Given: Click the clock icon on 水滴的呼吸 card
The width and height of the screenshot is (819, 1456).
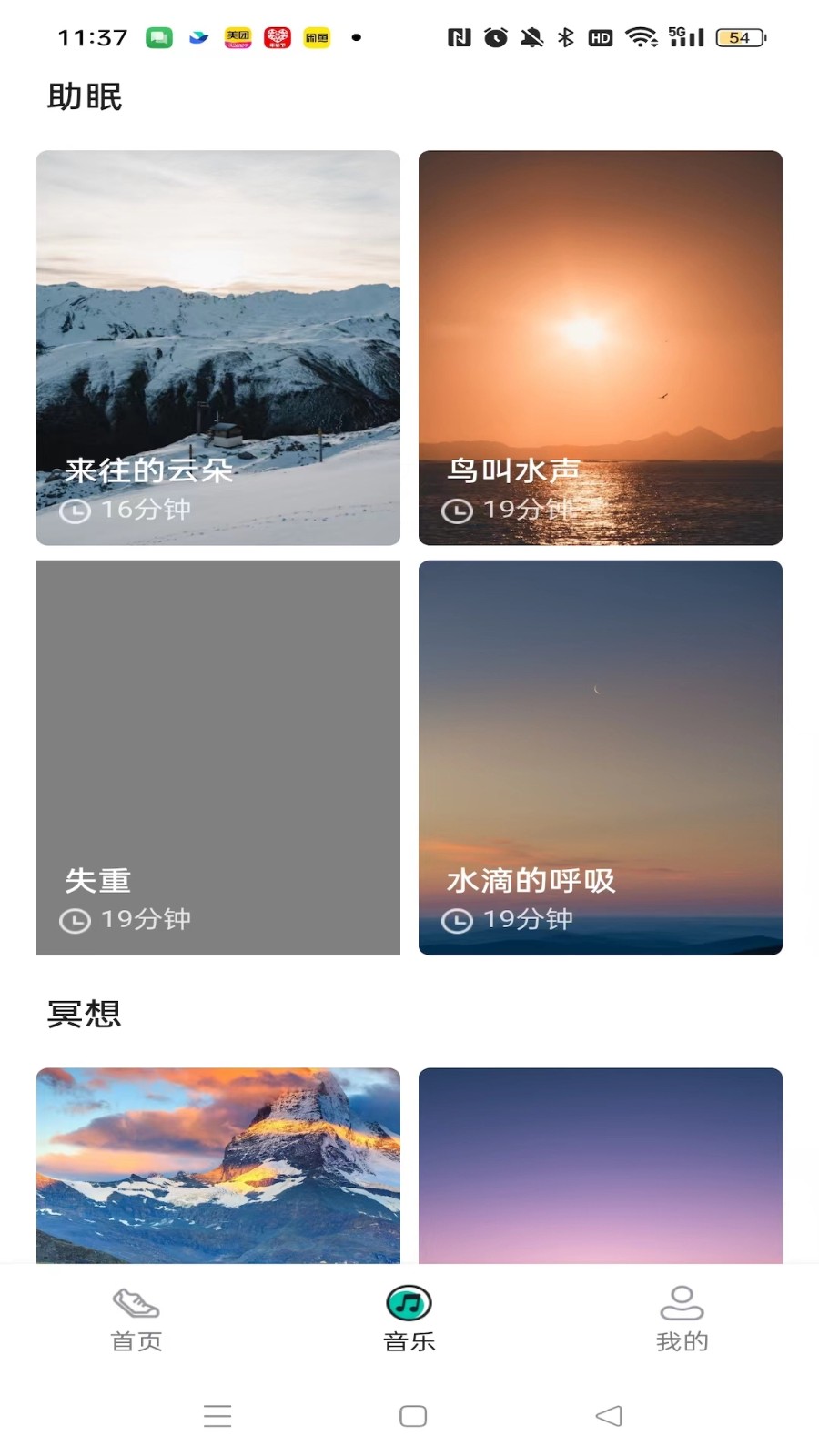Looking at the screenshot, I should tap(458, 921).
